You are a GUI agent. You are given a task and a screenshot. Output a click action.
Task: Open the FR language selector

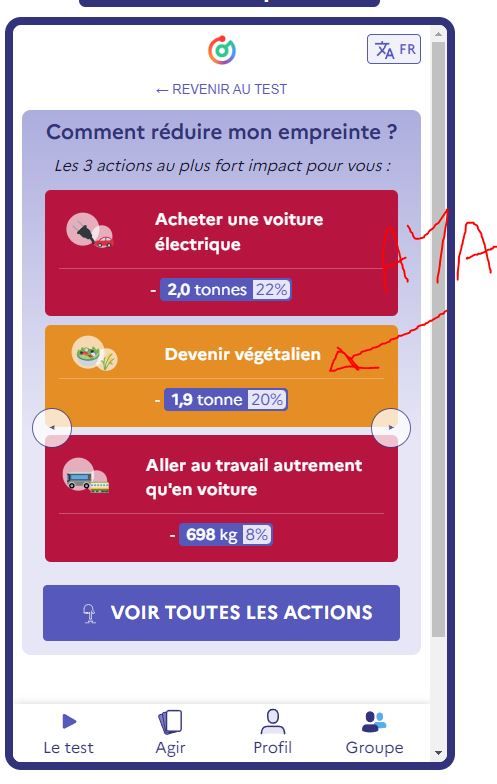coord(394,49)
